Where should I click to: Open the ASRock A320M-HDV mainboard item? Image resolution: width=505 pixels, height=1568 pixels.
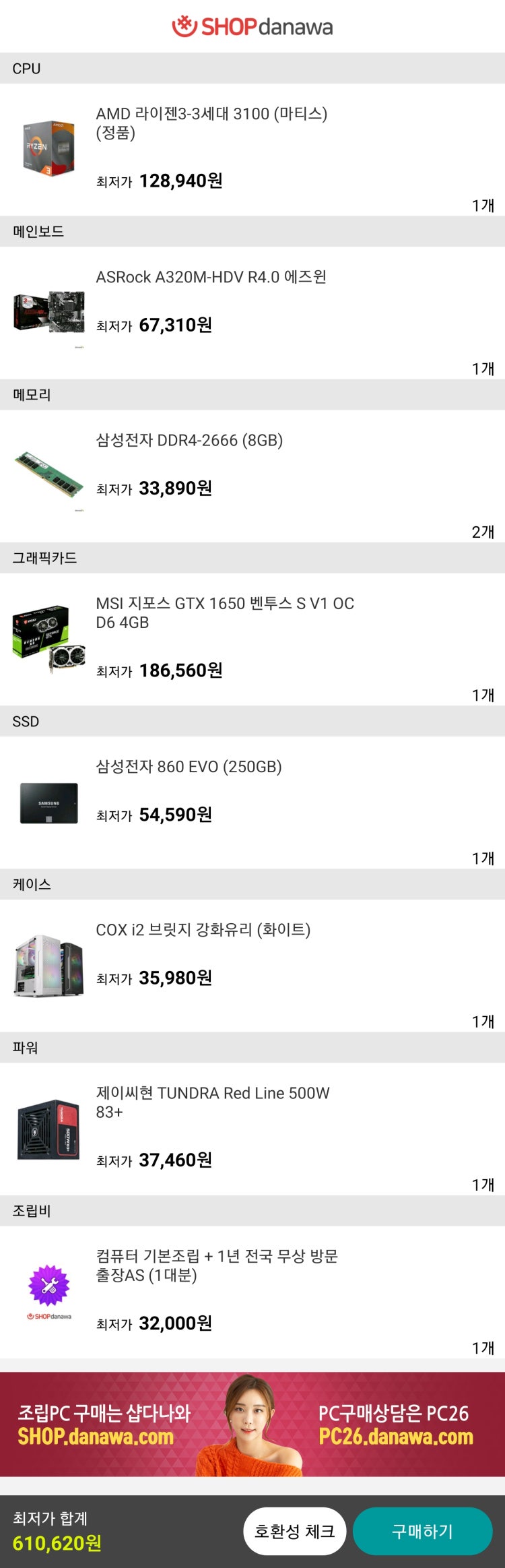[x=211, y=277]
